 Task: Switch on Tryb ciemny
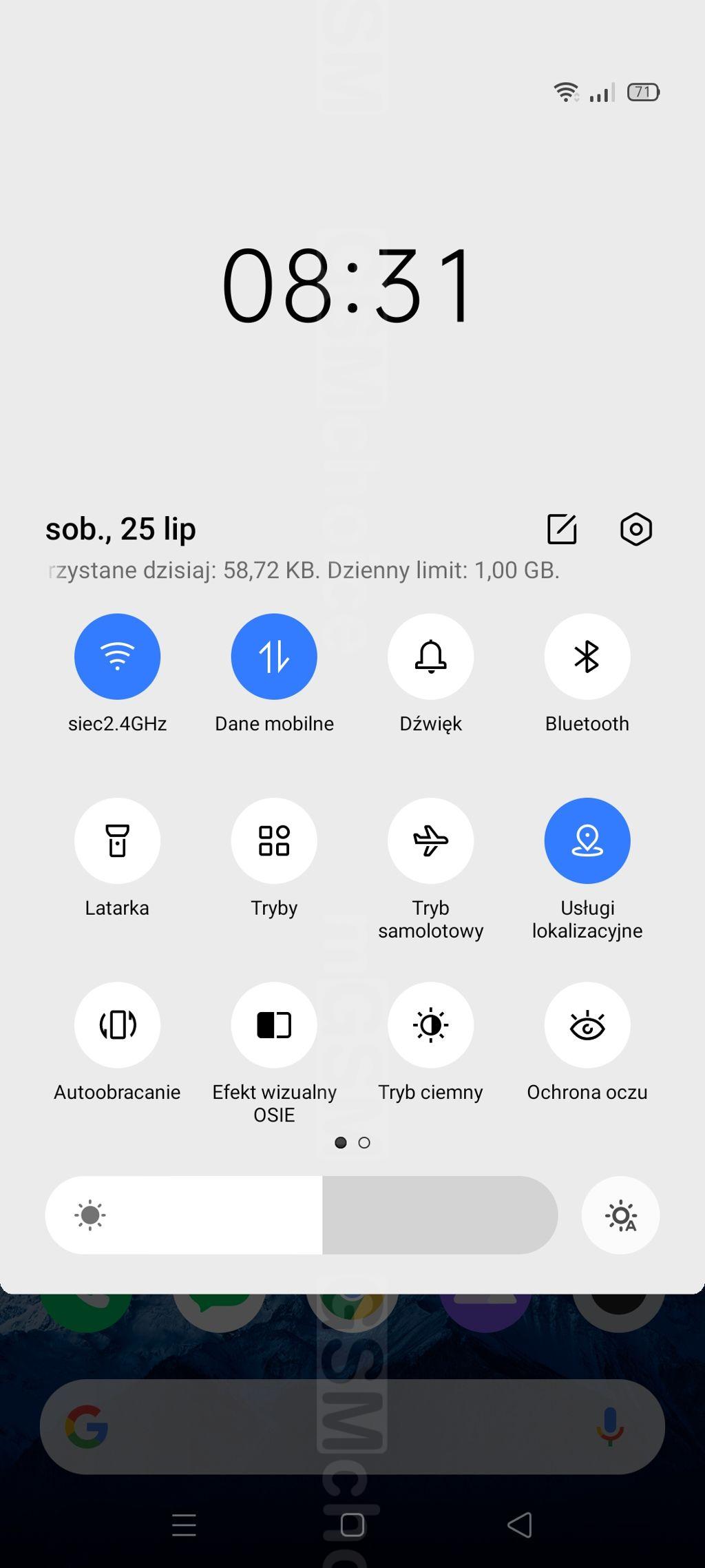point(431,1025)
